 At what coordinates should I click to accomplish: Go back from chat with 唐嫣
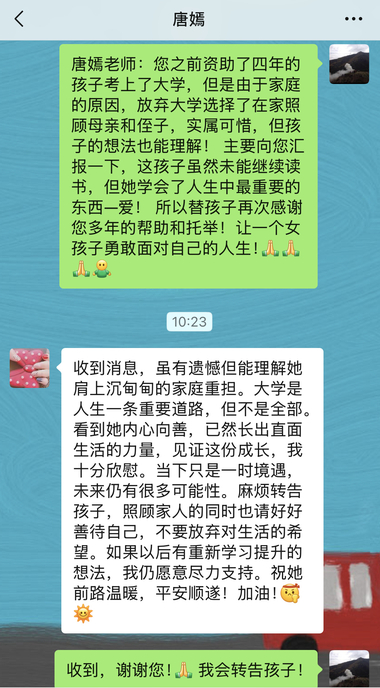[19, 19]
